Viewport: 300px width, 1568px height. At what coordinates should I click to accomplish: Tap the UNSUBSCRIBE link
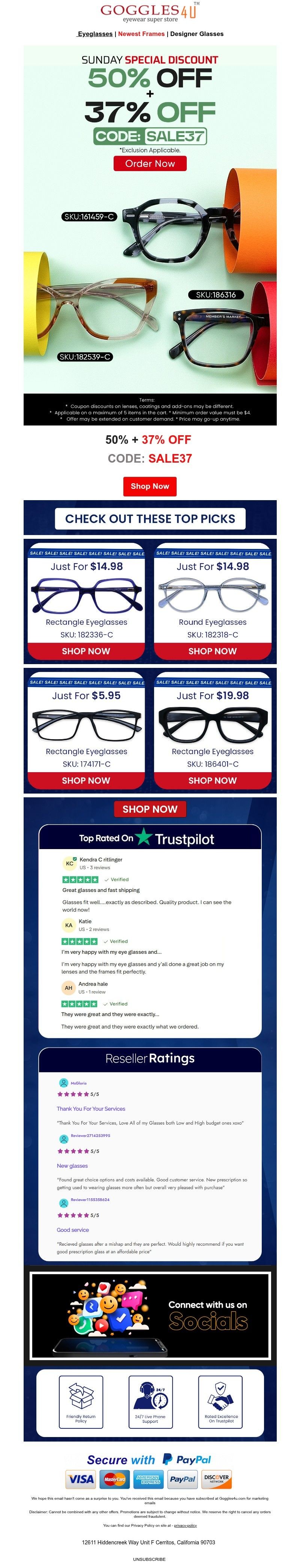149,1559
